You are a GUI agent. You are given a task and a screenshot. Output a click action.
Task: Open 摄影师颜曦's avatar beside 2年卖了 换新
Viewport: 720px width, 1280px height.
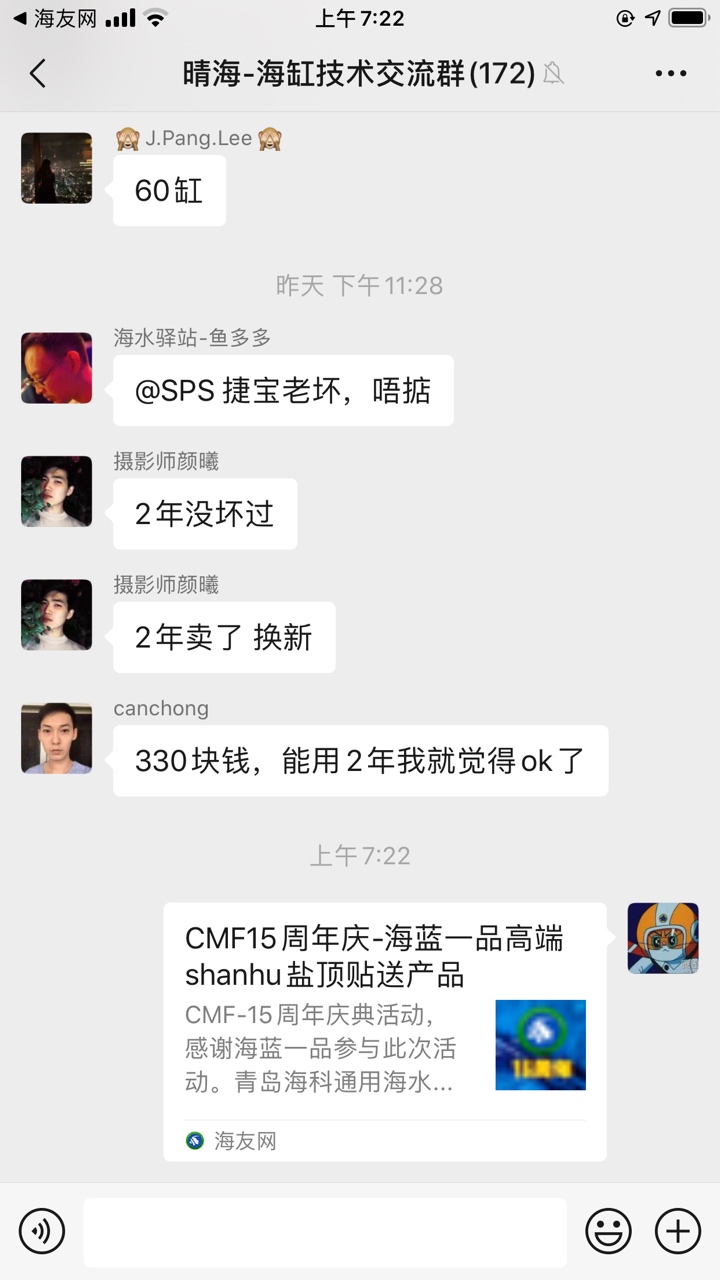(x=57, y=614)
